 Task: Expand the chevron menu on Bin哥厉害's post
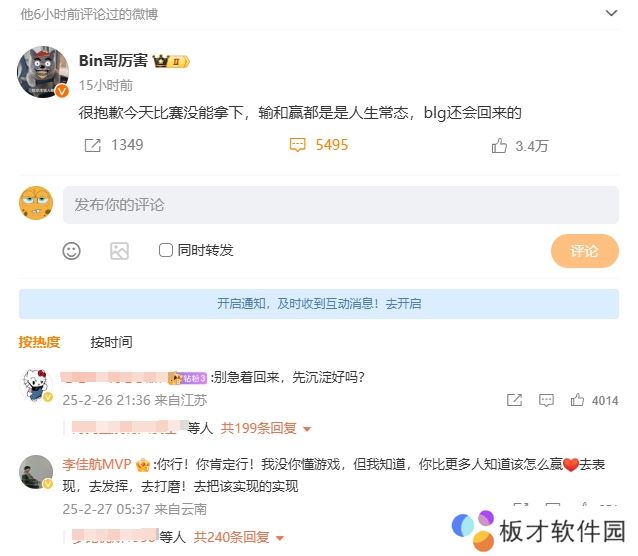tap(611, 14)
